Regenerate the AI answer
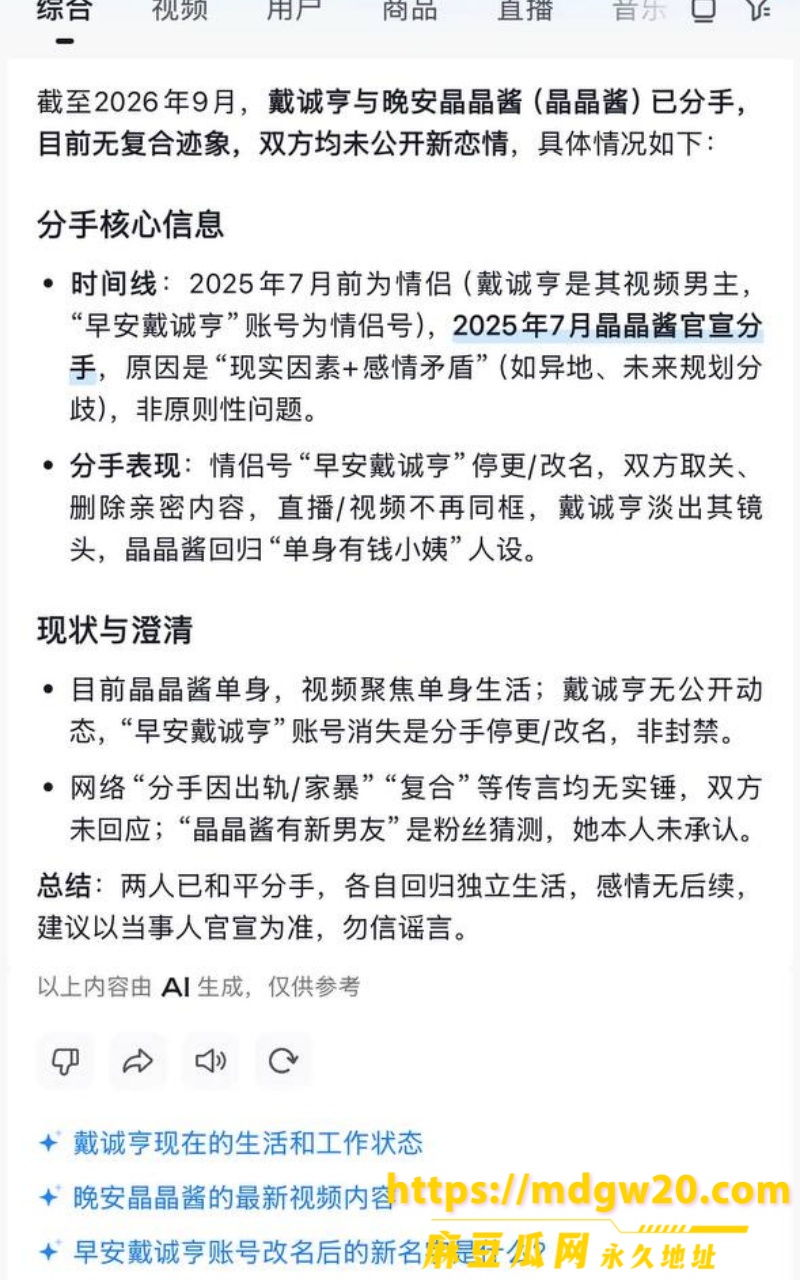Screen dimensions: 800x1280 [283, 1061]
